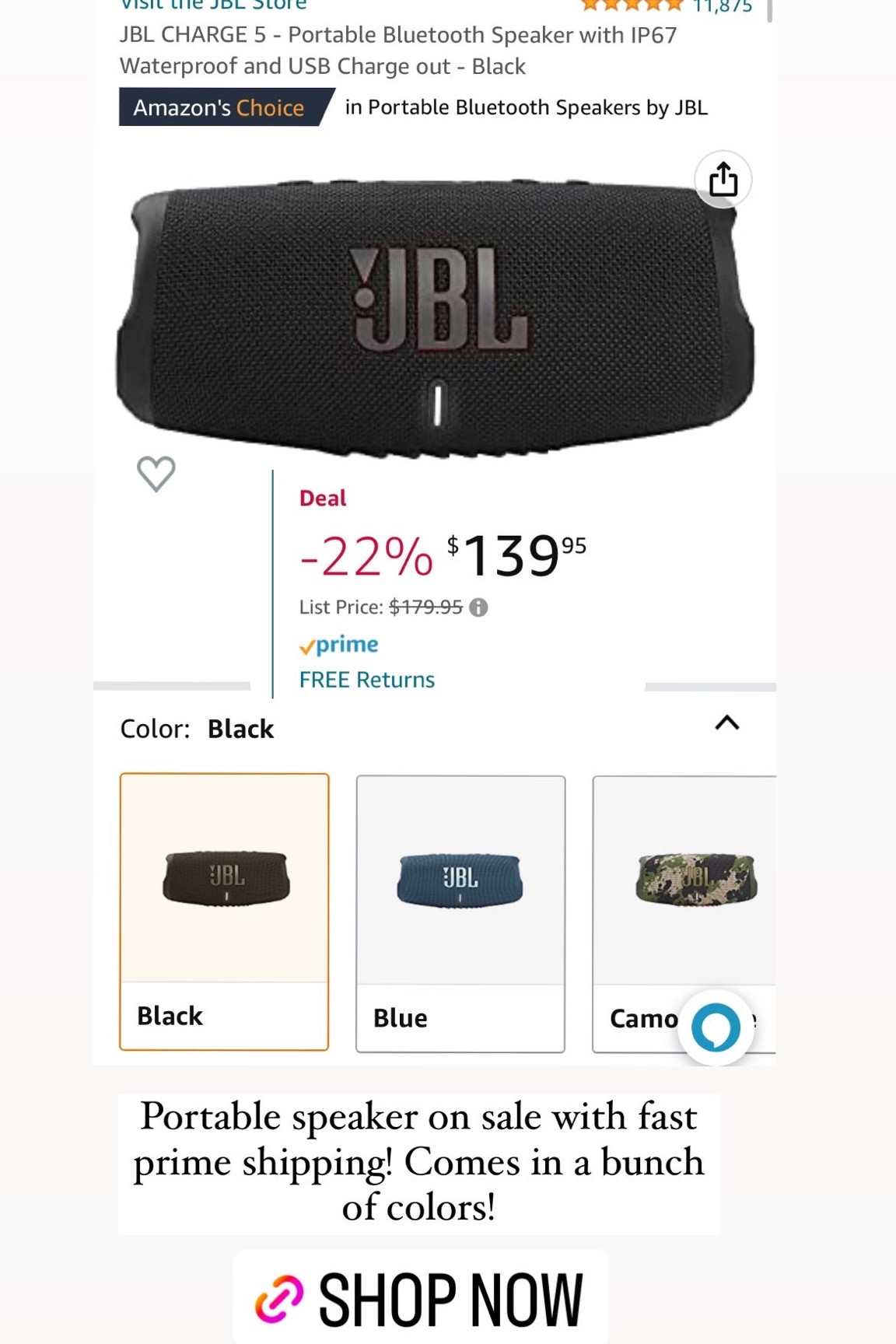This screenshot has height=1344, width=896.
Task: Click the Amazon's Choice badge
Action: (x=219, y=108)
